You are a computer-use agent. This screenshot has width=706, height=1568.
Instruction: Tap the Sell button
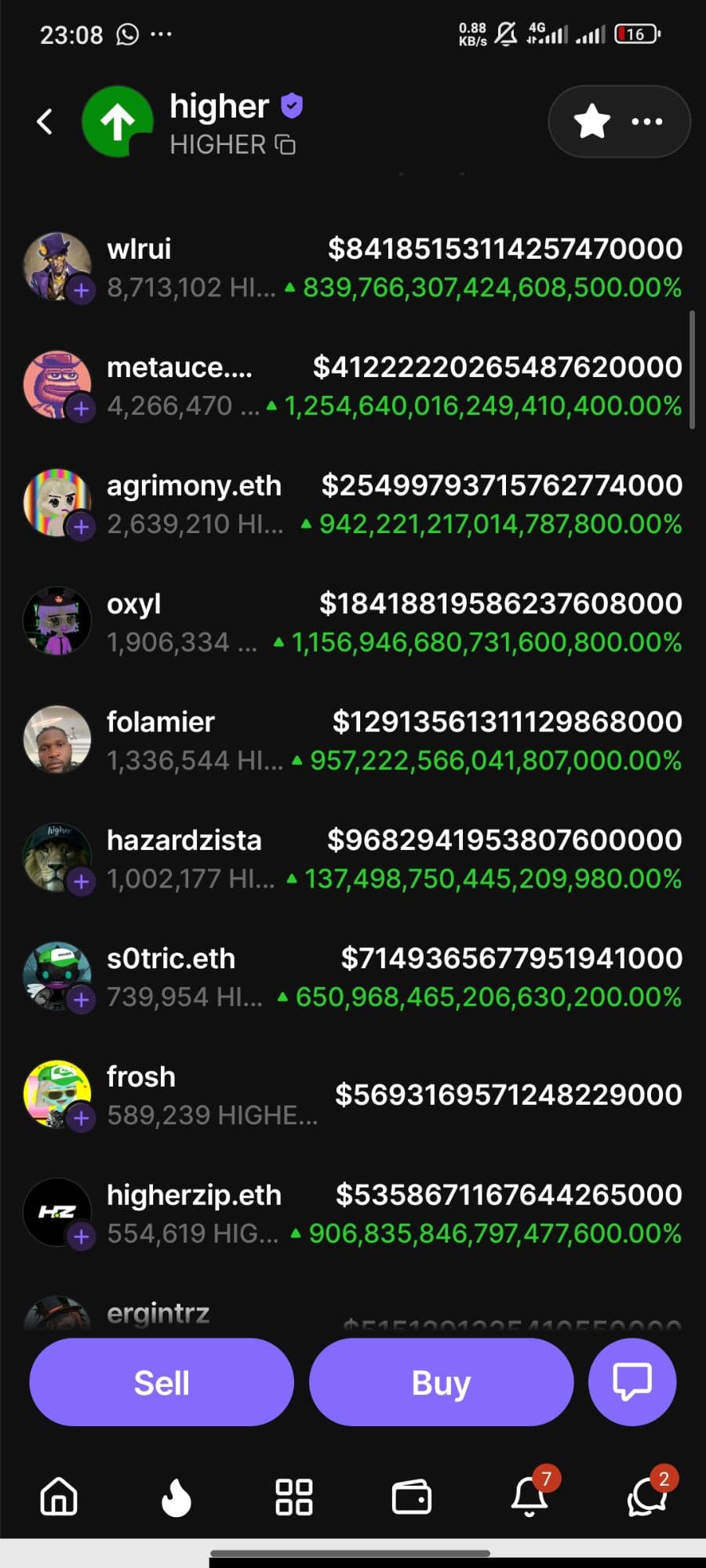pyautogui.click(x=162, y=1382)
